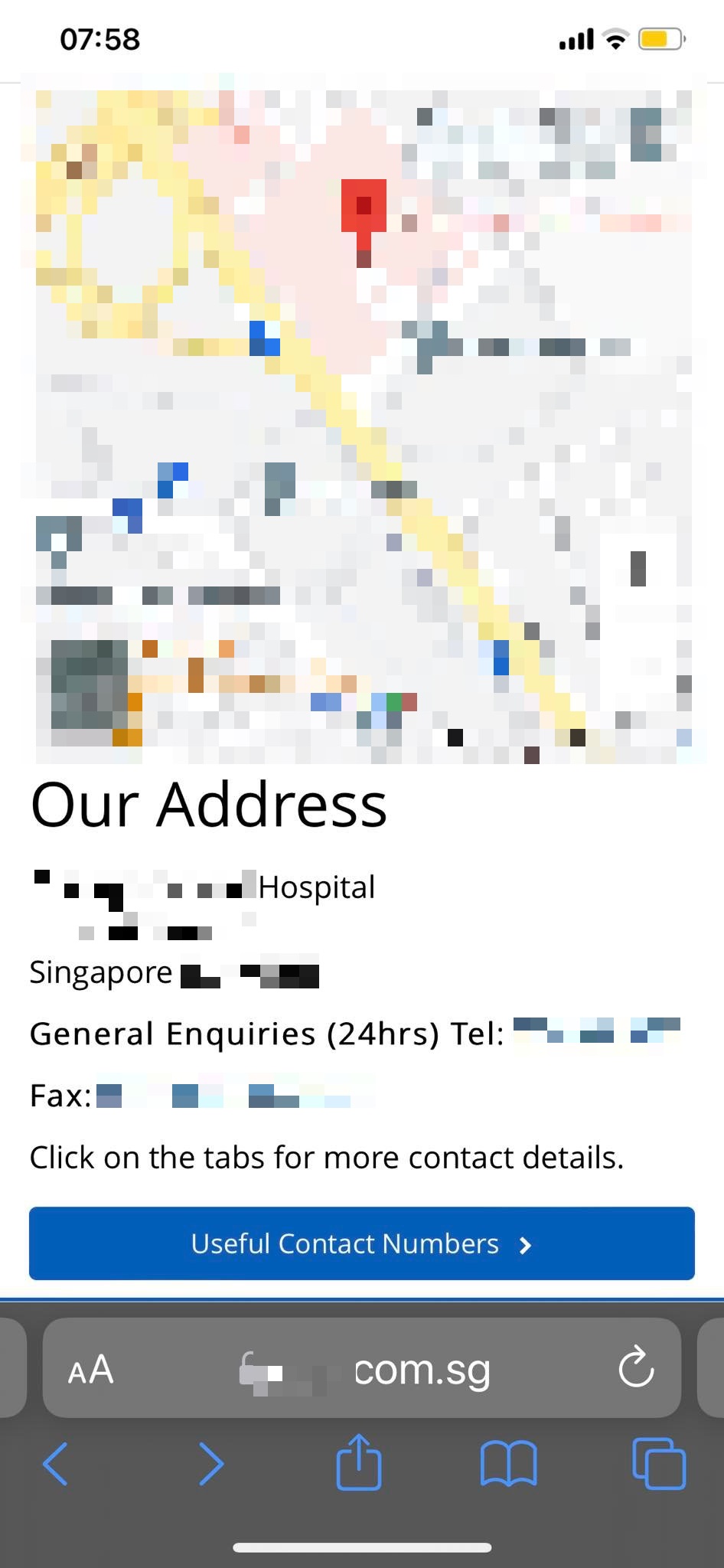Go back to the previous page

56,1464
